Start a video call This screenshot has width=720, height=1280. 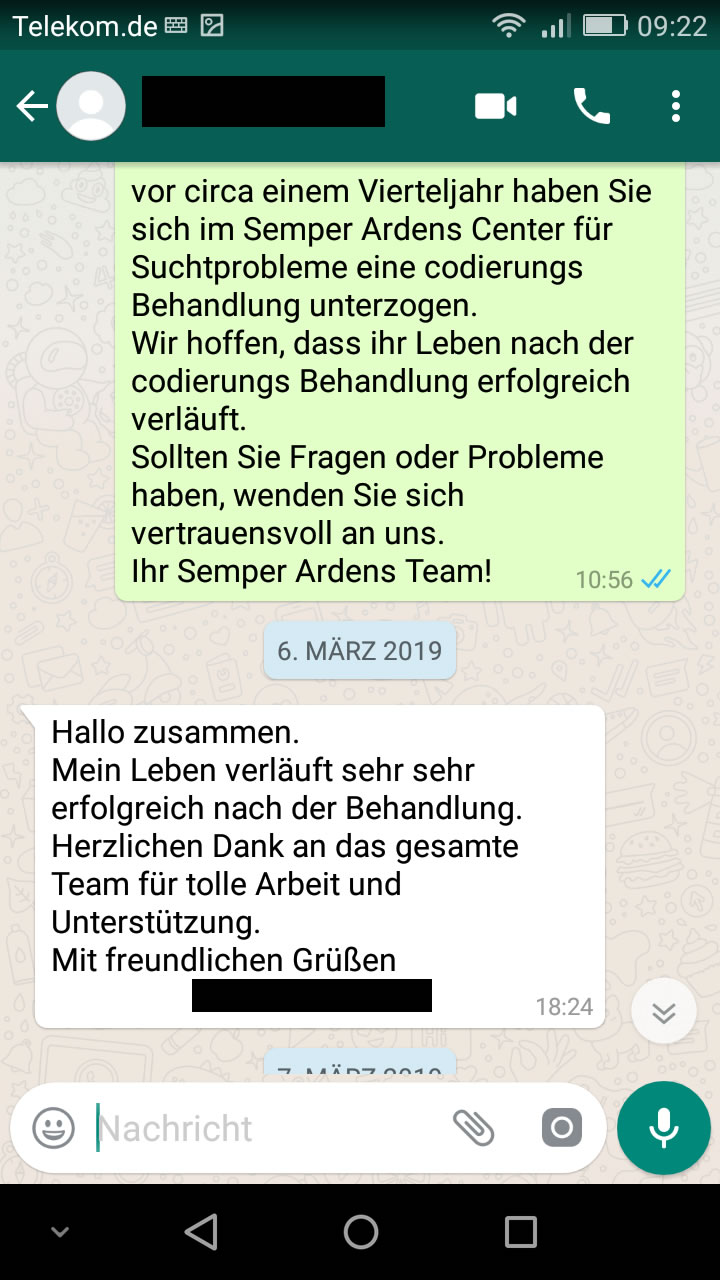click(496, 106)
